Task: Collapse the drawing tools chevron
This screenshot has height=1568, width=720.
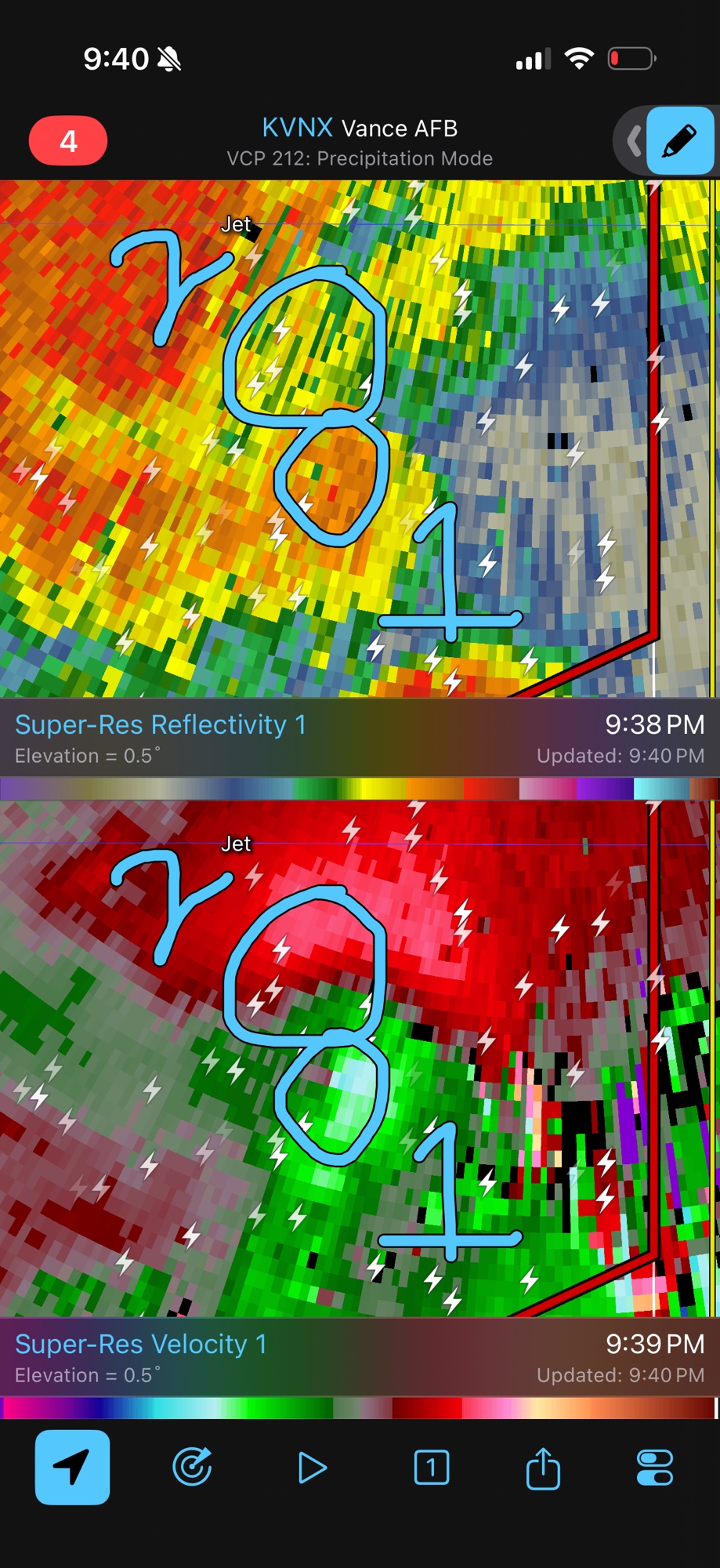Action: click(x=633, y=142)
